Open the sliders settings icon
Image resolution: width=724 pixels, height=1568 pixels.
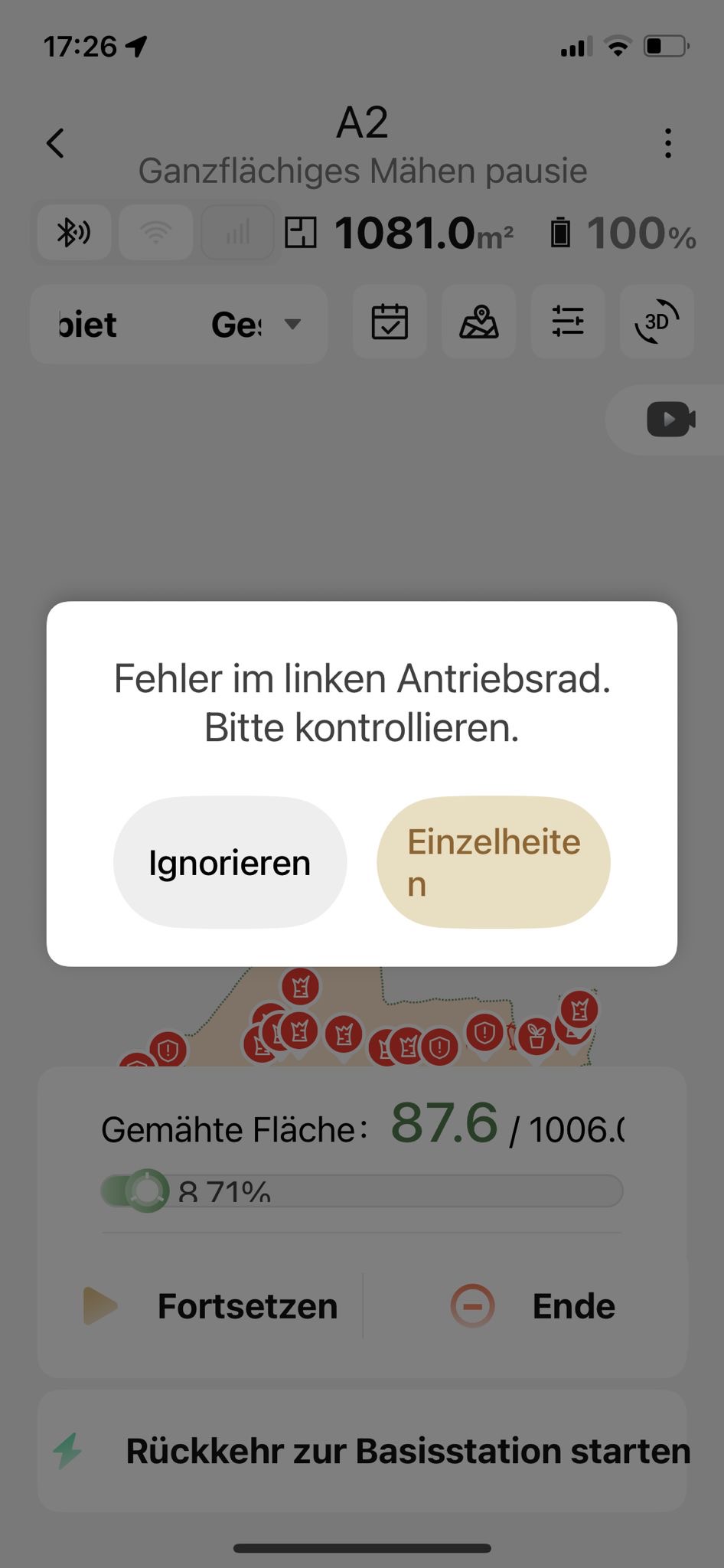[568, 322]
